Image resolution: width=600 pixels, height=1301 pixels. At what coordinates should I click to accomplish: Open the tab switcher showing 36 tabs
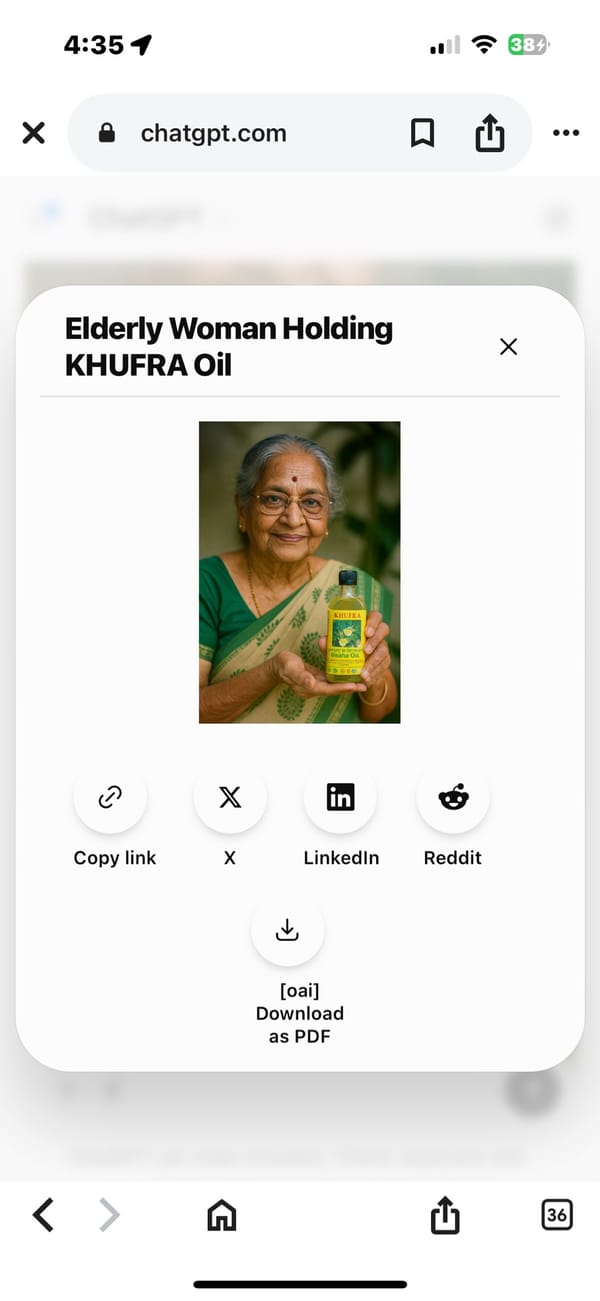pyautogui.click(x=557, y=1215)
